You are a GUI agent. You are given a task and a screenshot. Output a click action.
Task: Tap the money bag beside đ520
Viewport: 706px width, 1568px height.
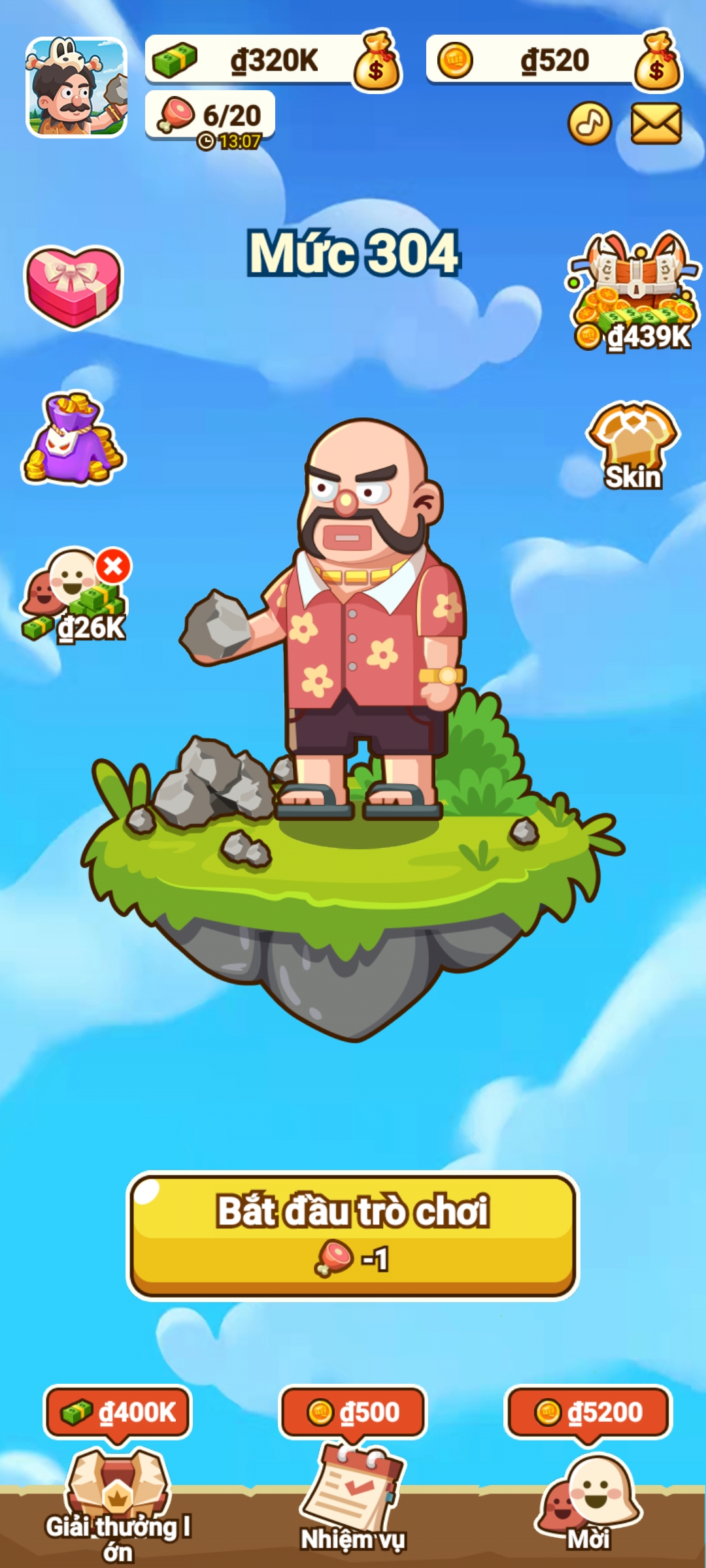click(x=658, y=61)
